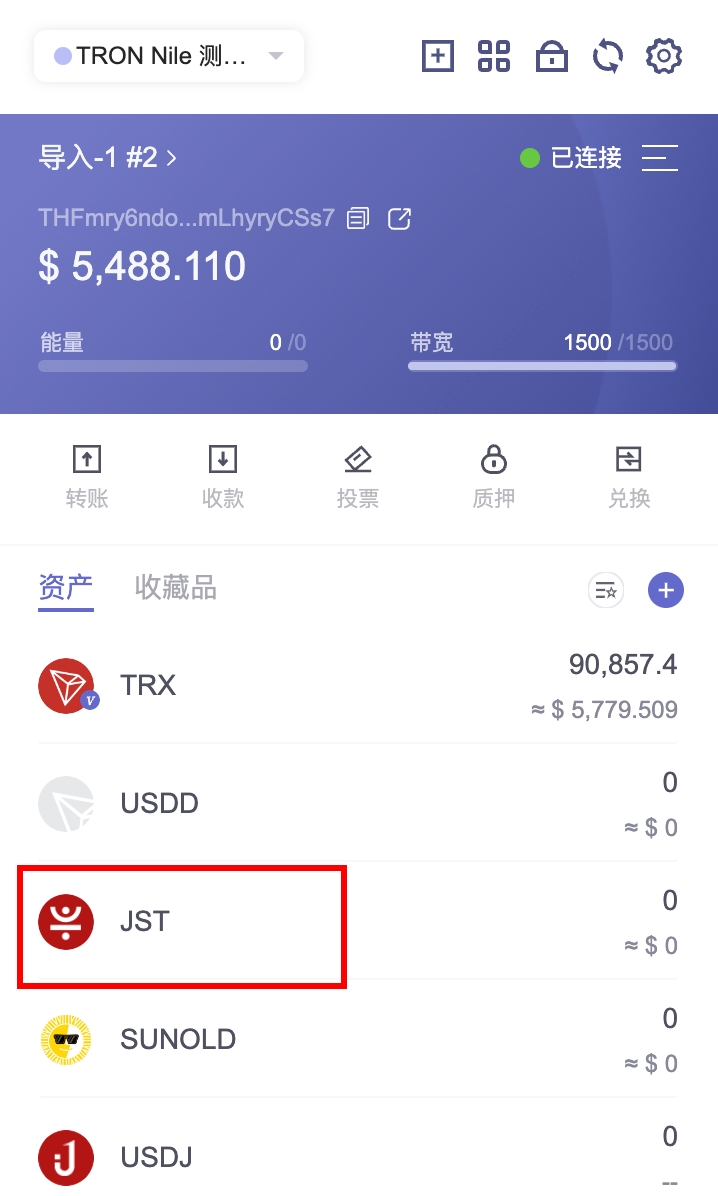The image size is (718, 1196).
Task: Switch to the 收藏品 tab
Action: (x=176, y=587)
